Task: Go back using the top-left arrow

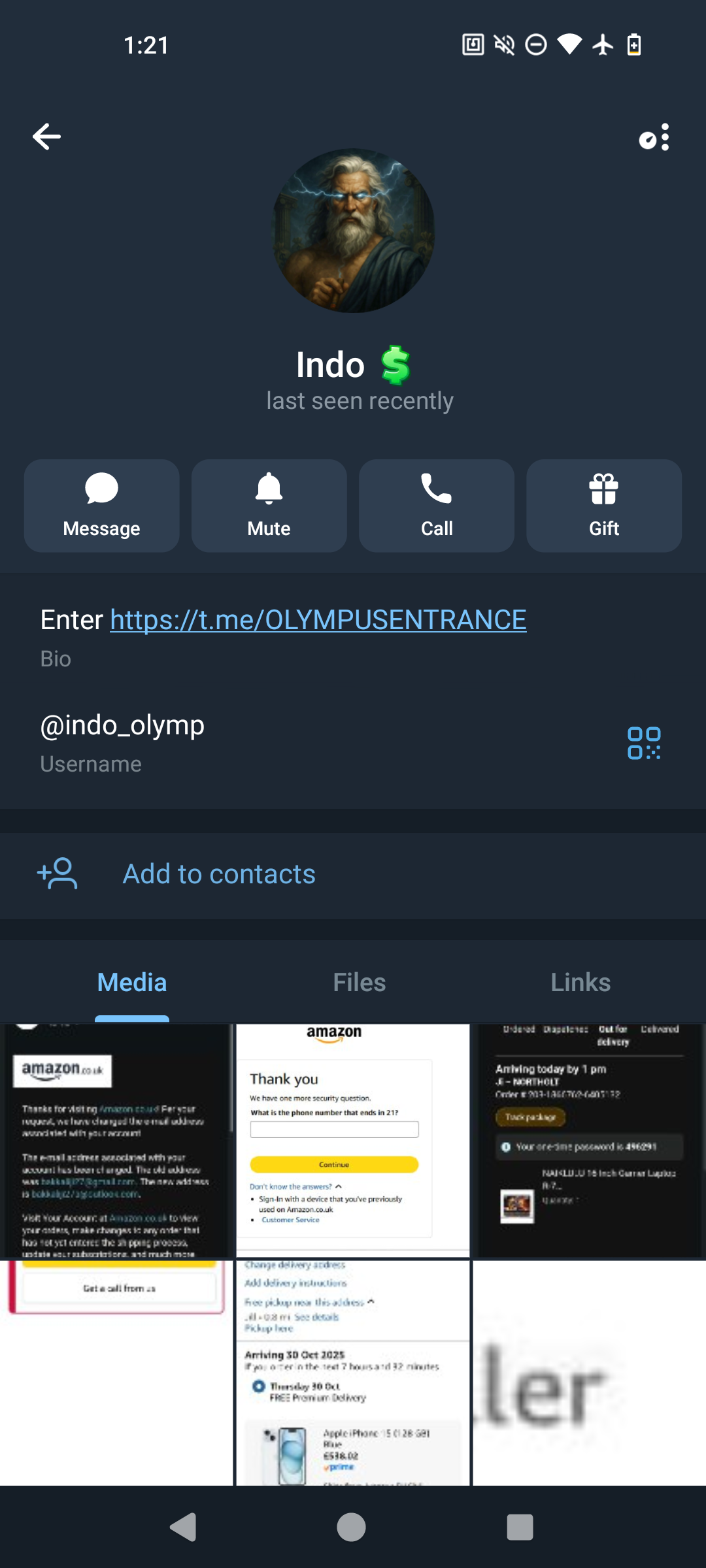Action: (46, 137)
